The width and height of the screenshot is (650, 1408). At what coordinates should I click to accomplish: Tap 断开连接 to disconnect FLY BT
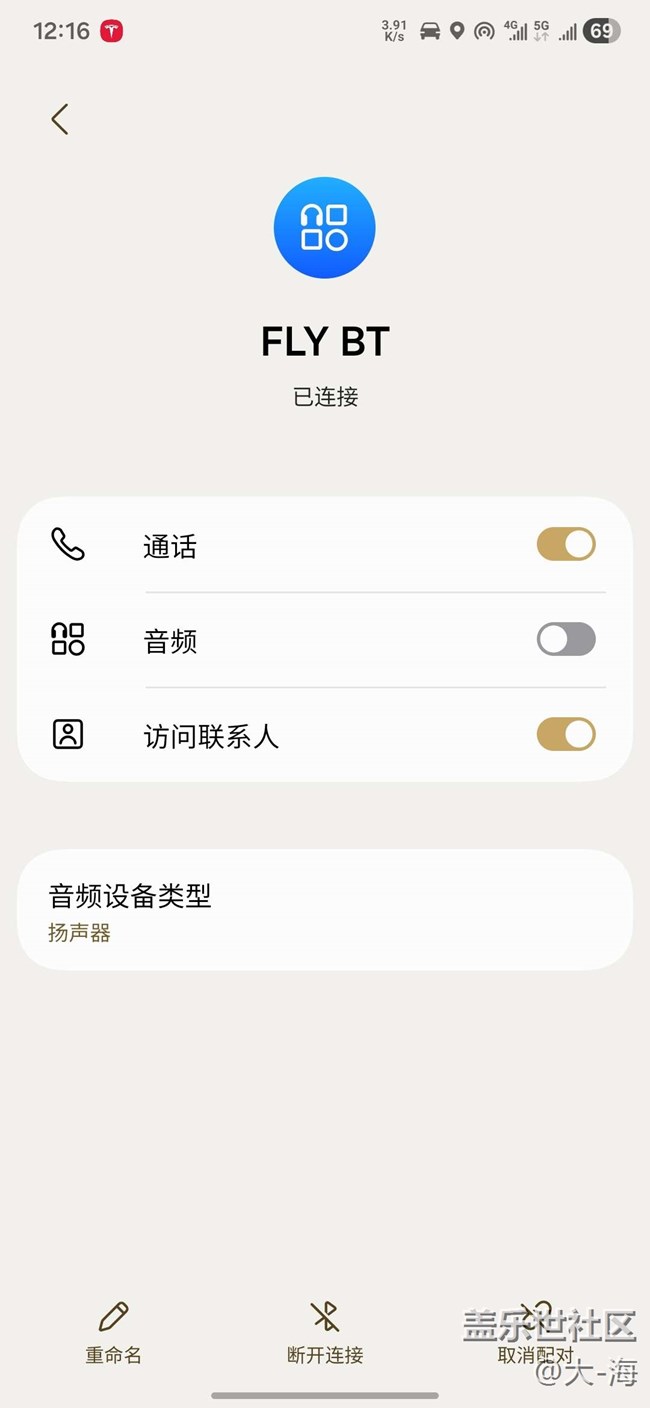click(x=325, y=1333)
